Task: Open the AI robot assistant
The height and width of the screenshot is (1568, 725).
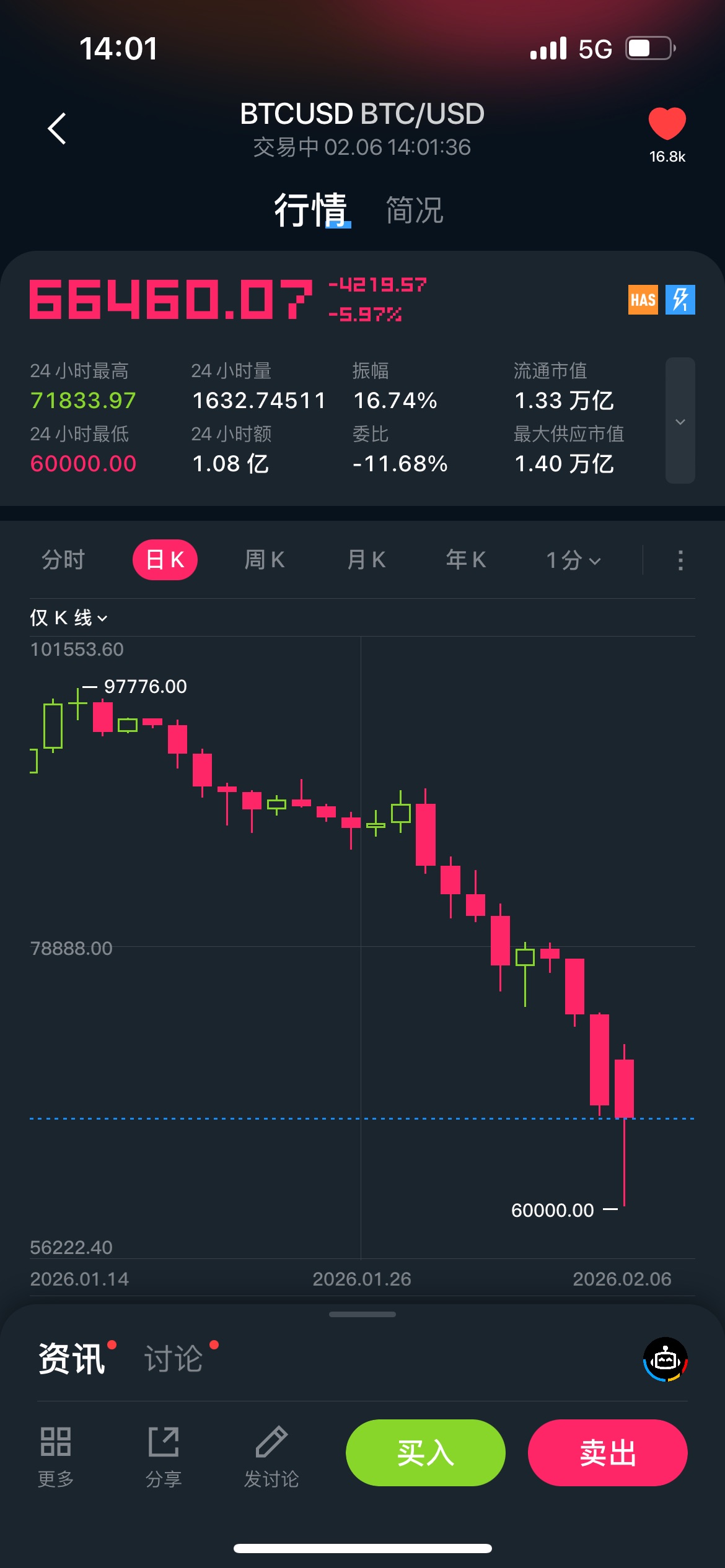Action: pyautogui.click(x=666, y=1360)
